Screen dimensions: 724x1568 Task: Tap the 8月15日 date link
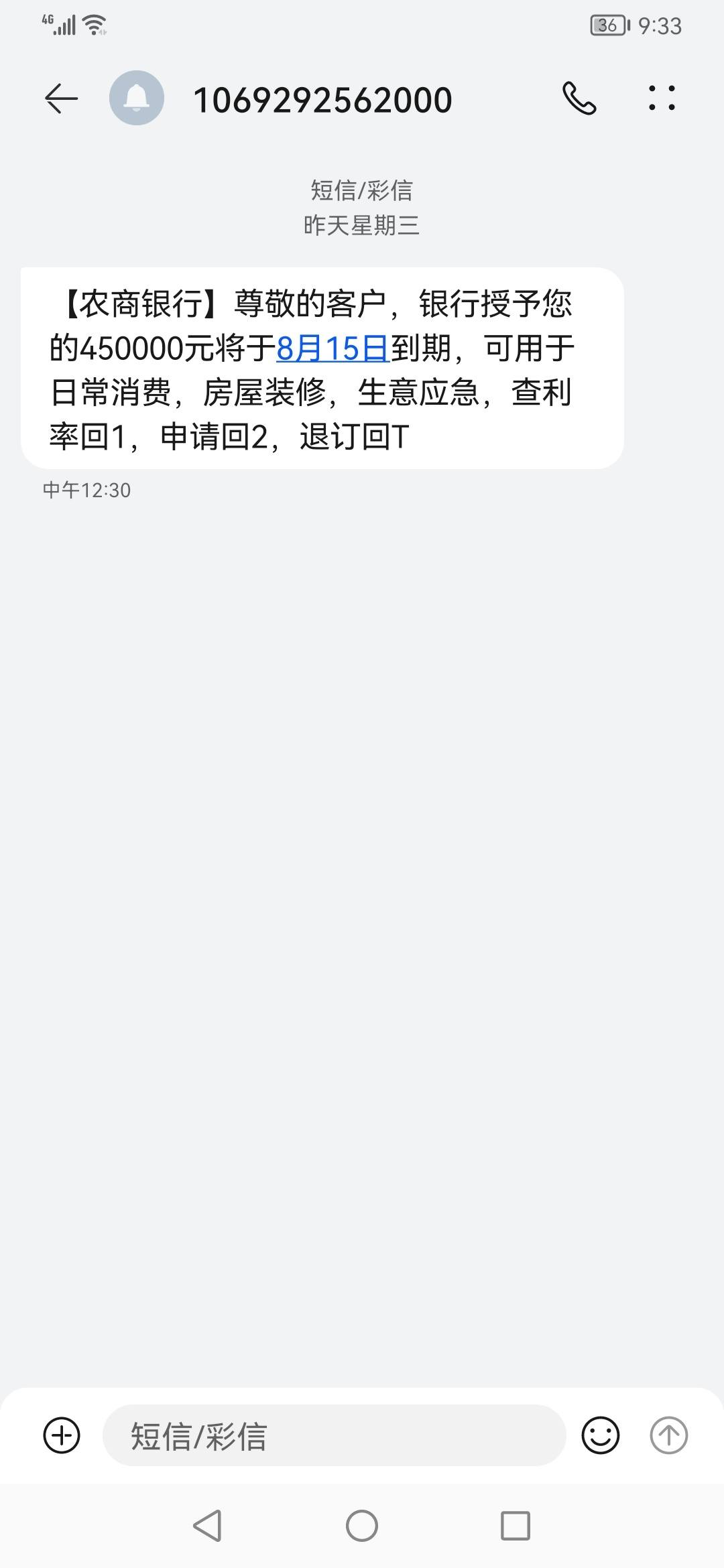point(333,348)
